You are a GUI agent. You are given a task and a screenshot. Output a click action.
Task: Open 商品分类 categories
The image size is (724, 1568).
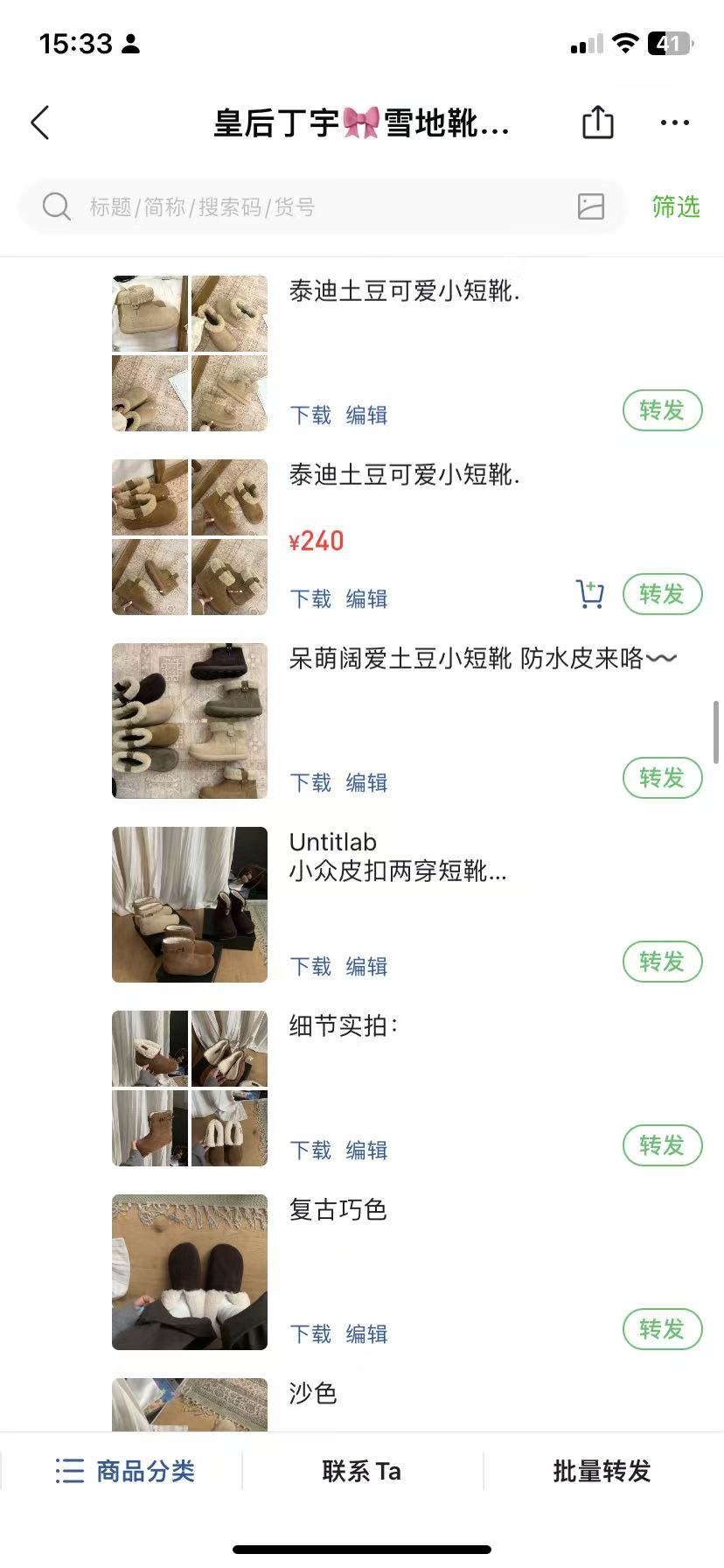pyautogui.click(x=124, y=1471)
